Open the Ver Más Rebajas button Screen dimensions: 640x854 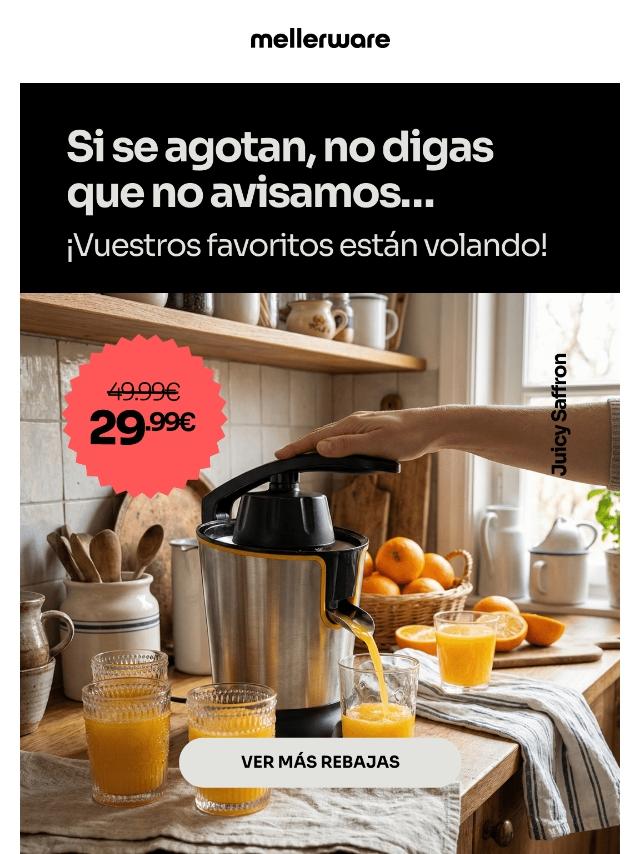[x=320, y=762]
